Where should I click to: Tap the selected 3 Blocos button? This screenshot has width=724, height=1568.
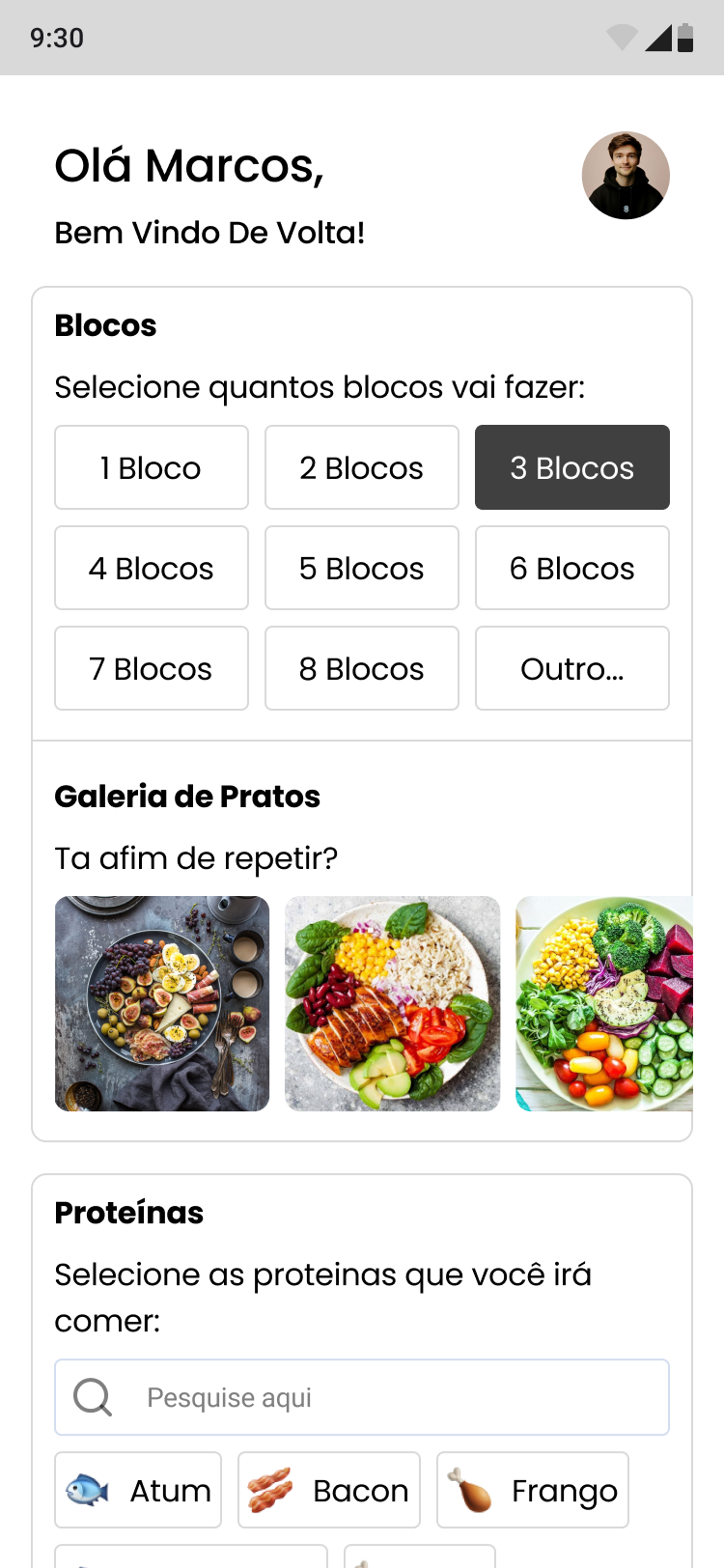[572, 467]
